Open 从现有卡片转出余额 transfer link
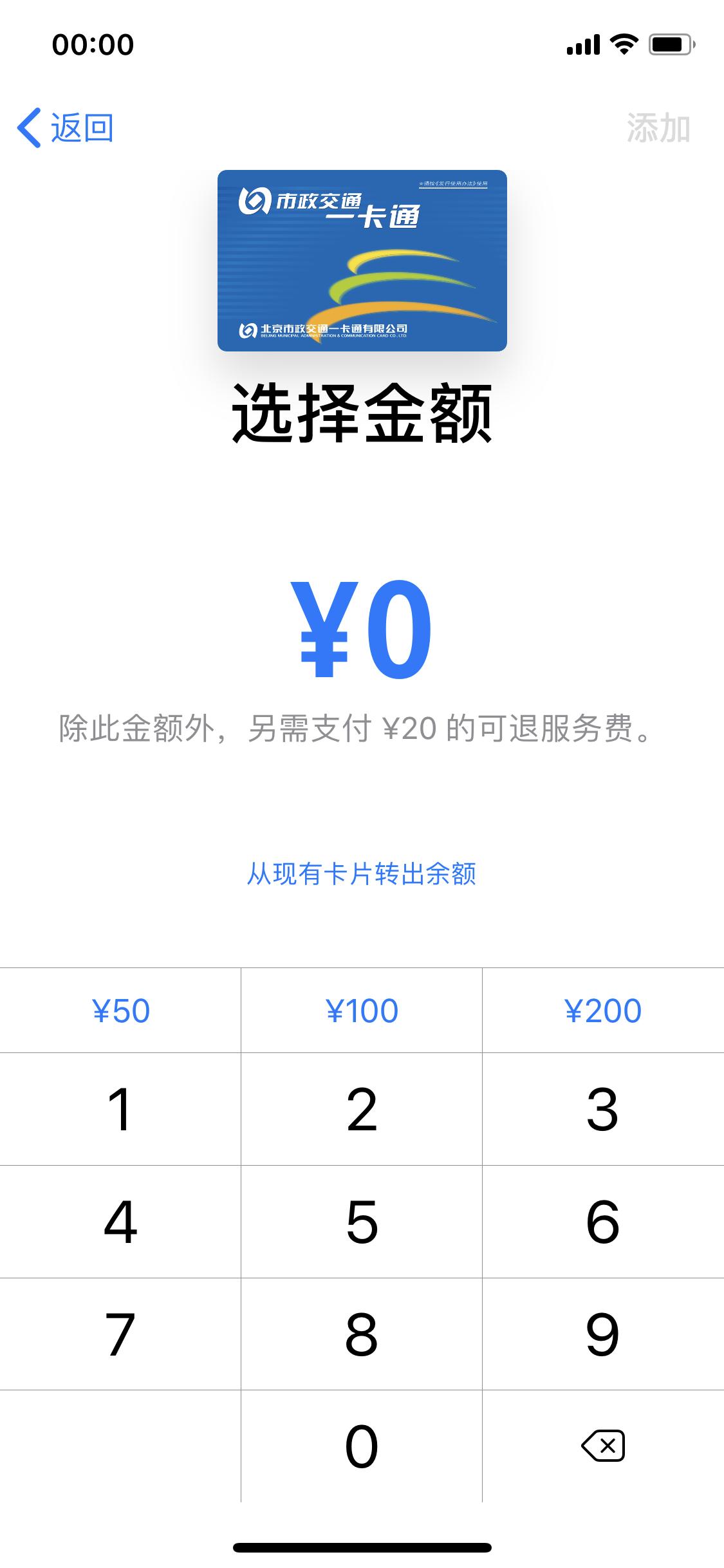 click(362, 873)
